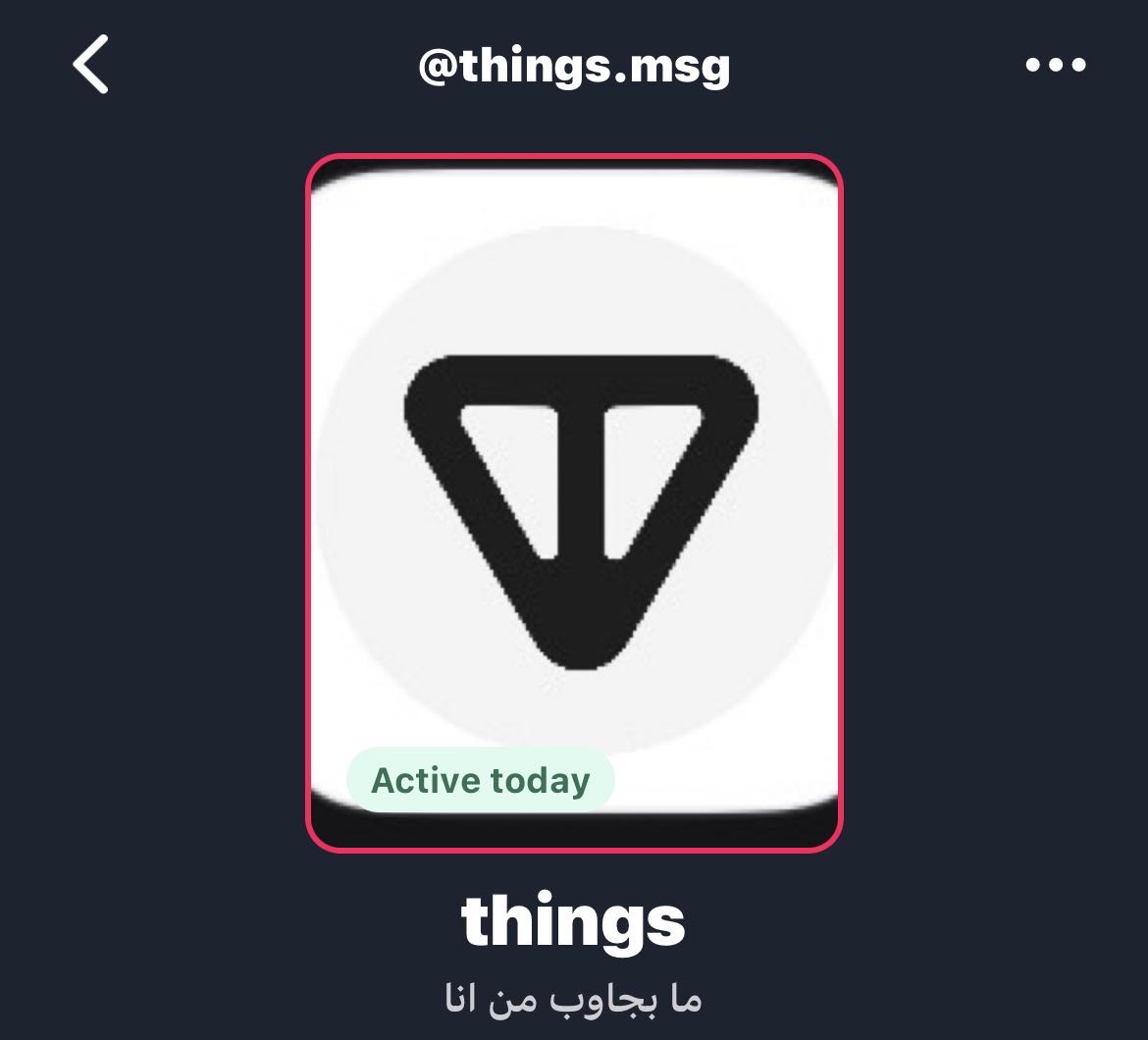Open the three-dot overflow menu

1055,65
